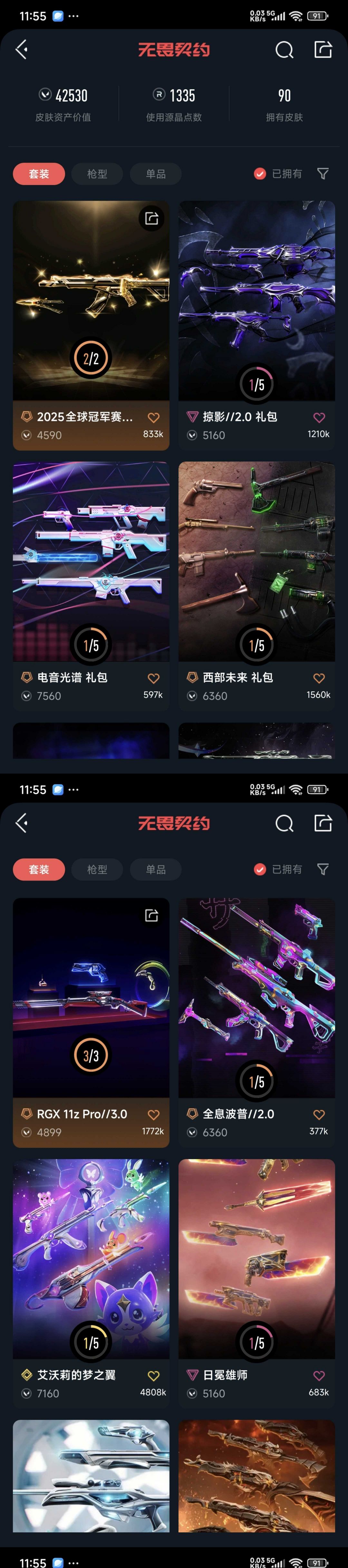
Task: Favorite the 西部未来 礼包 bundle
Action: [319, 678]
